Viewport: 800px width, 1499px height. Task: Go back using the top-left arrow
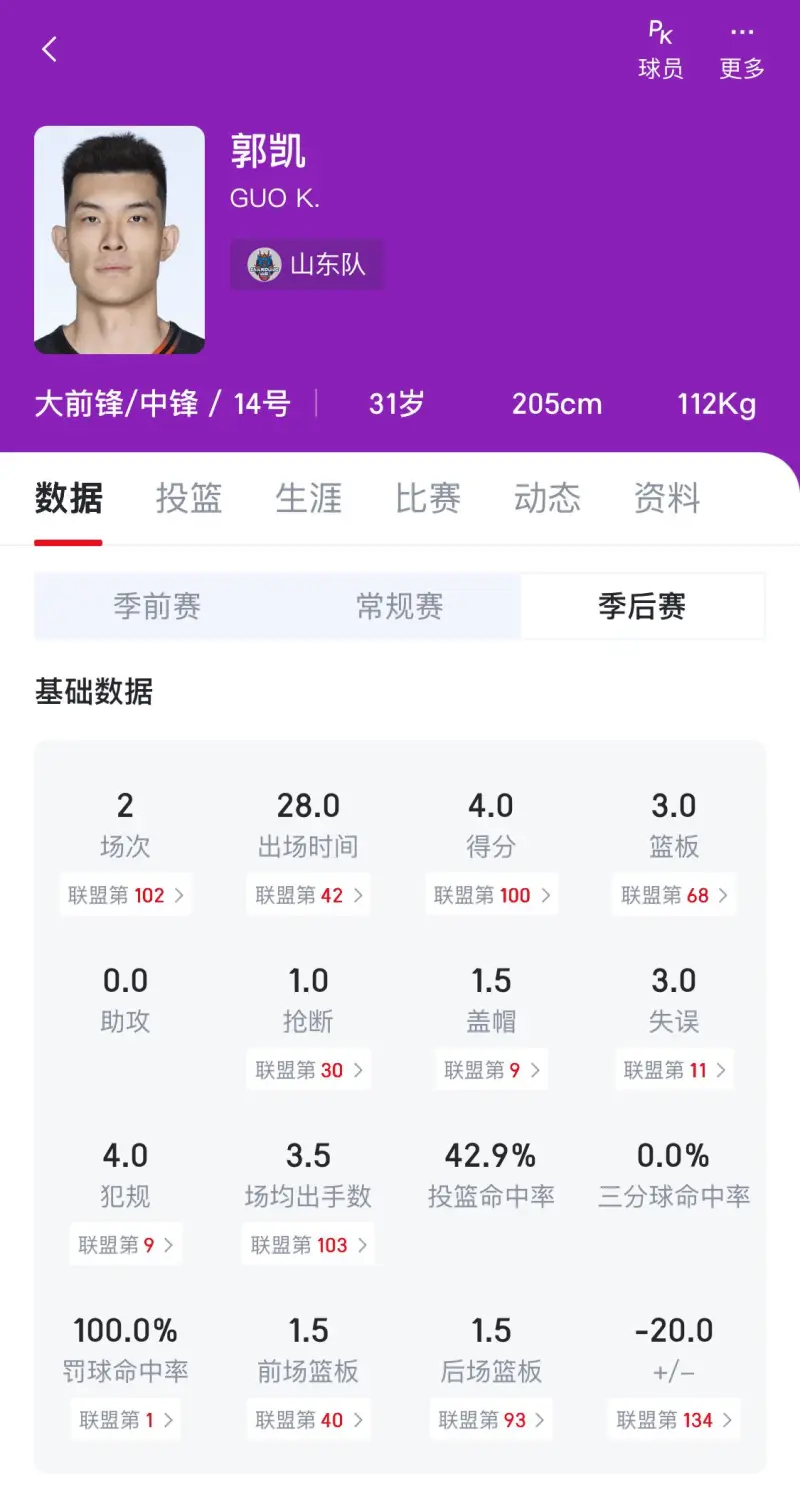(x=49, y=49)
